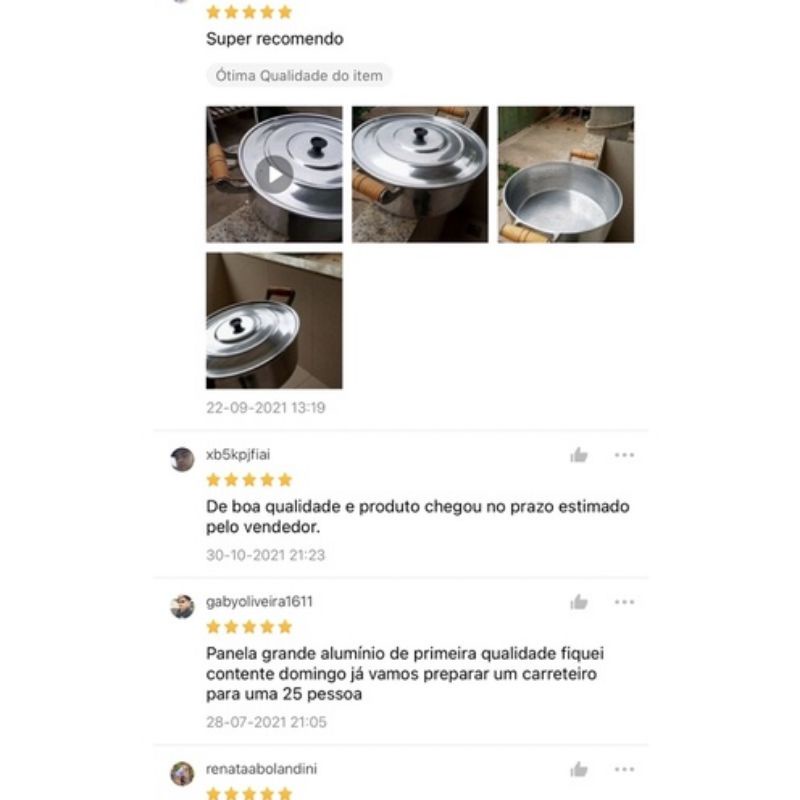Open more options on renataabolandini's review
This screenshot has width=800, height=800.
pyautogui.click(x=624, y=769)
